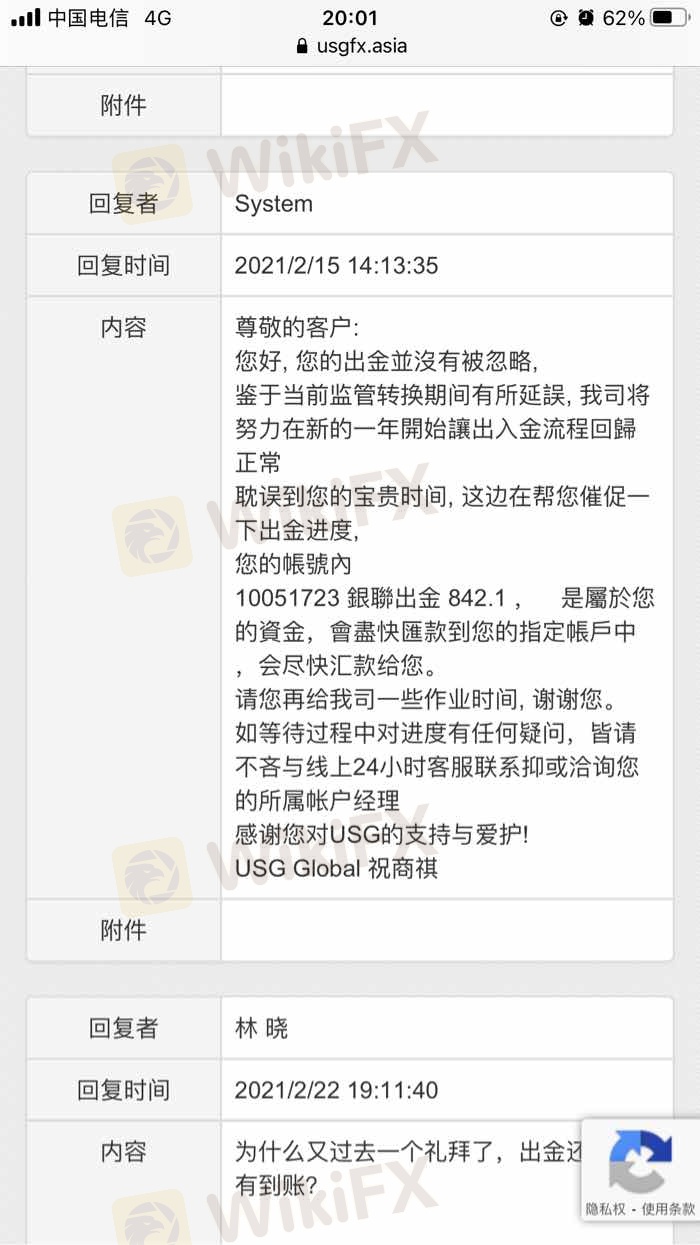This screenshot has width=700, height=1245.
Task: Open the reCAPTCHA 隐私权 link
Action: click(x=606, y=1208)
